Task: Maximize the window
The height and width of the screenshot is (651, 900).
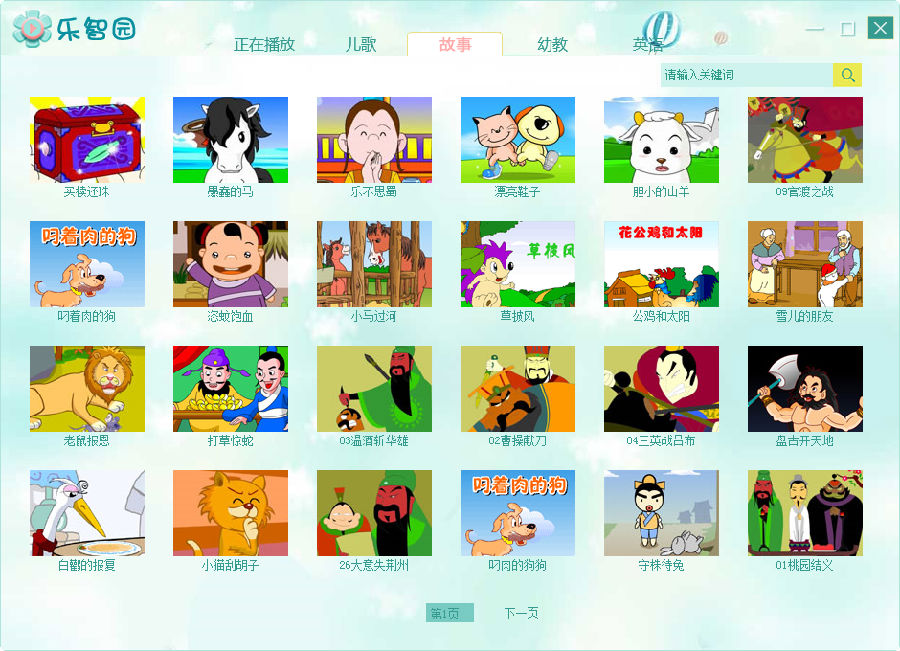Action: tap(848, 29)
